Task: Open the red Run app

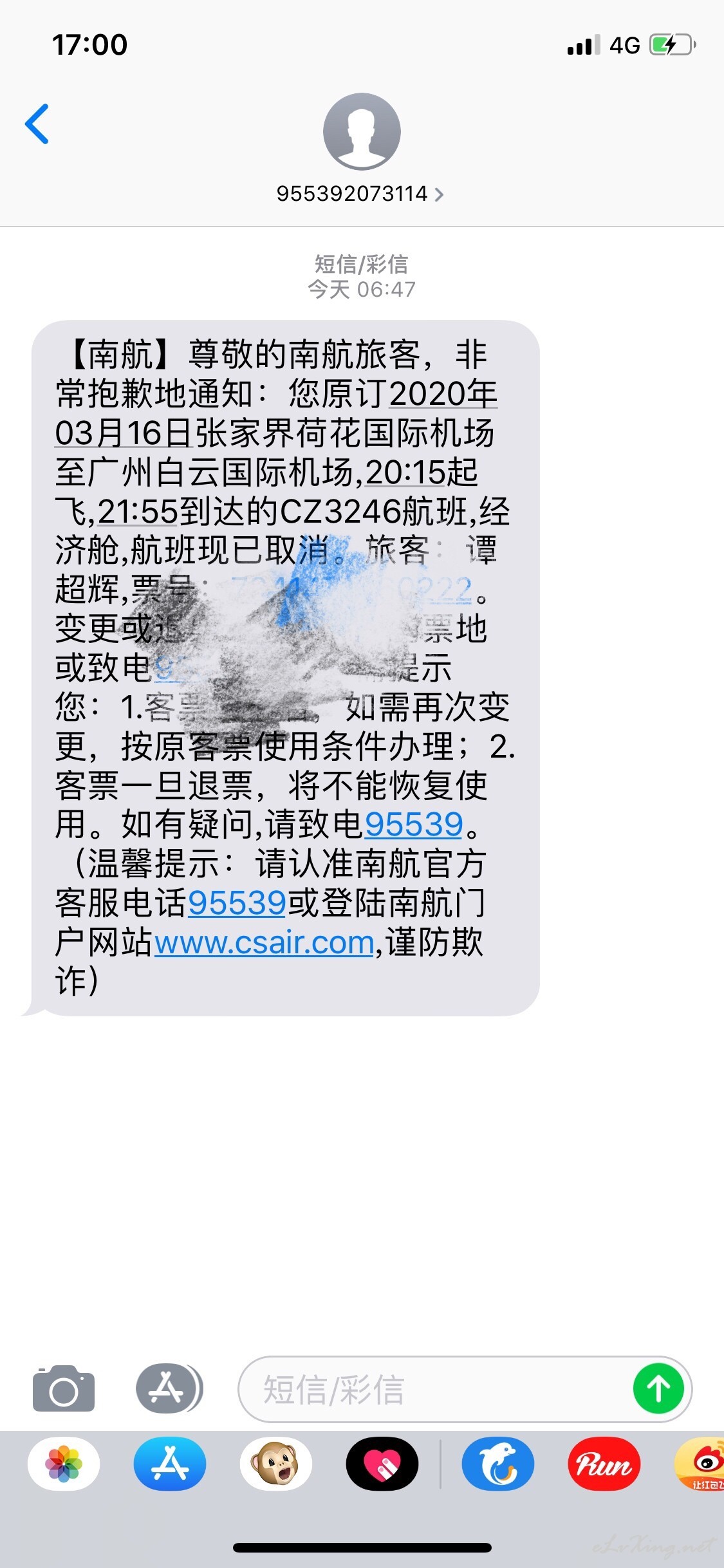Action: [604, 1464]
